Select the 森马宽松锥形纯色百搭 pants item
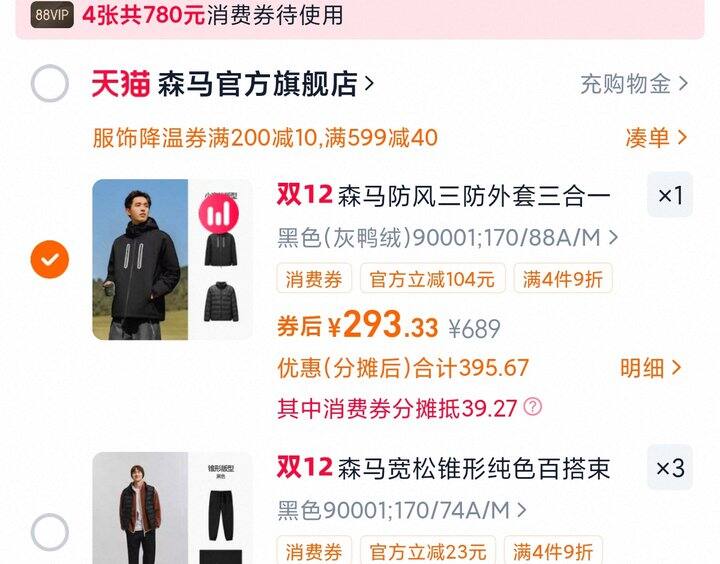 point(50,532)
